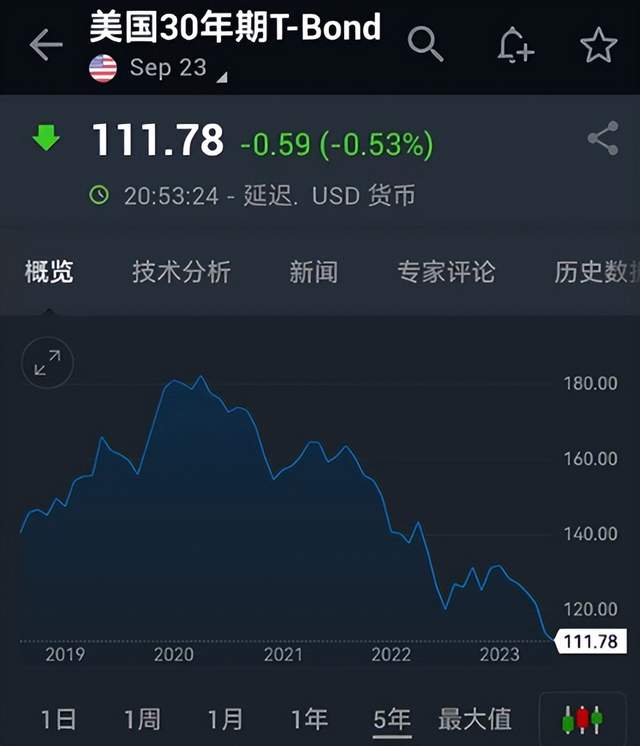The height and width of the screenshot is (746, 640).
Task: Go back using the arrow icon
Action: [x=46, y=45]
